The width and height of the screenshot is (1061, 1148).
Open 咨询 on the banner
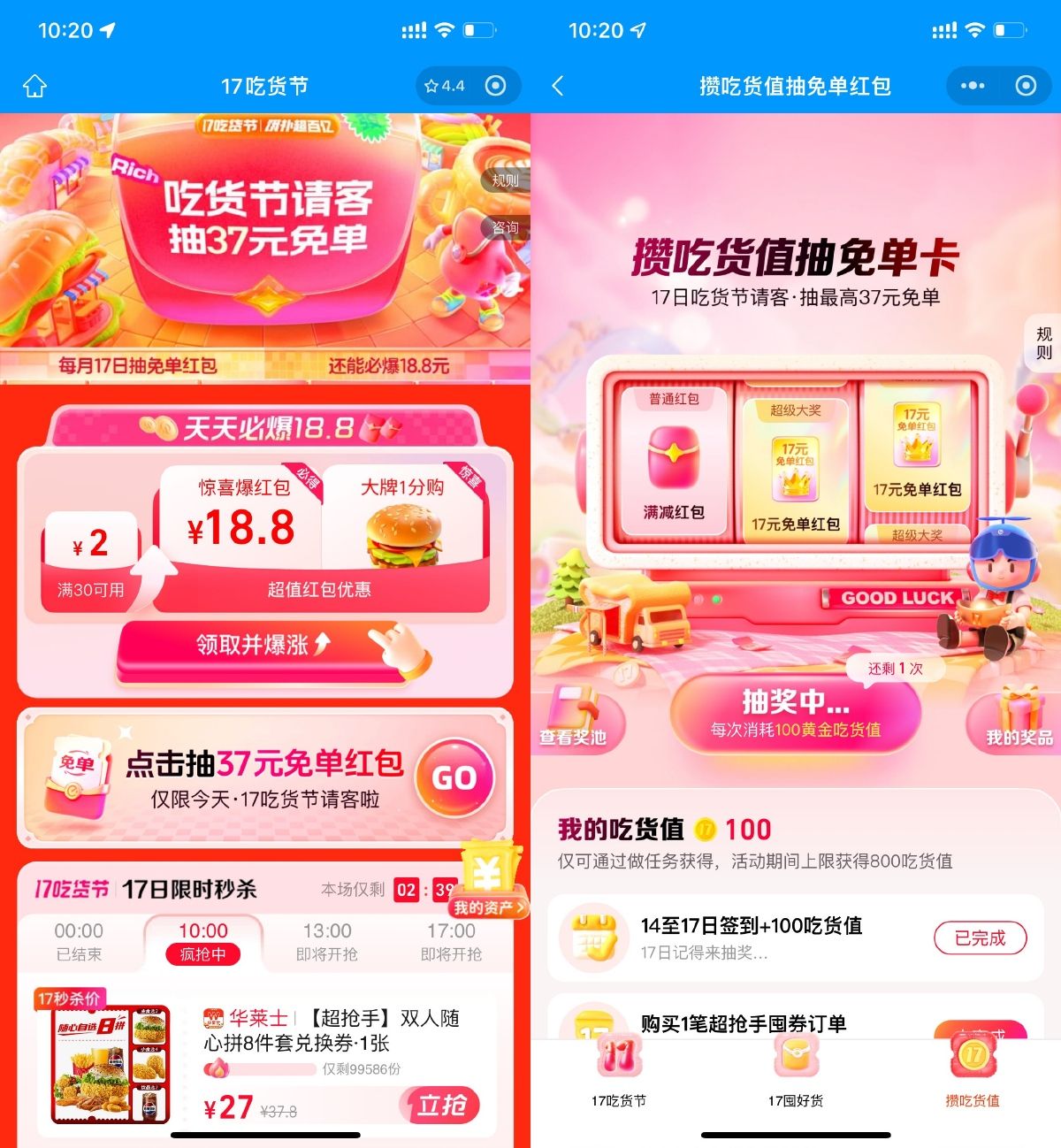tap(506, 227)
